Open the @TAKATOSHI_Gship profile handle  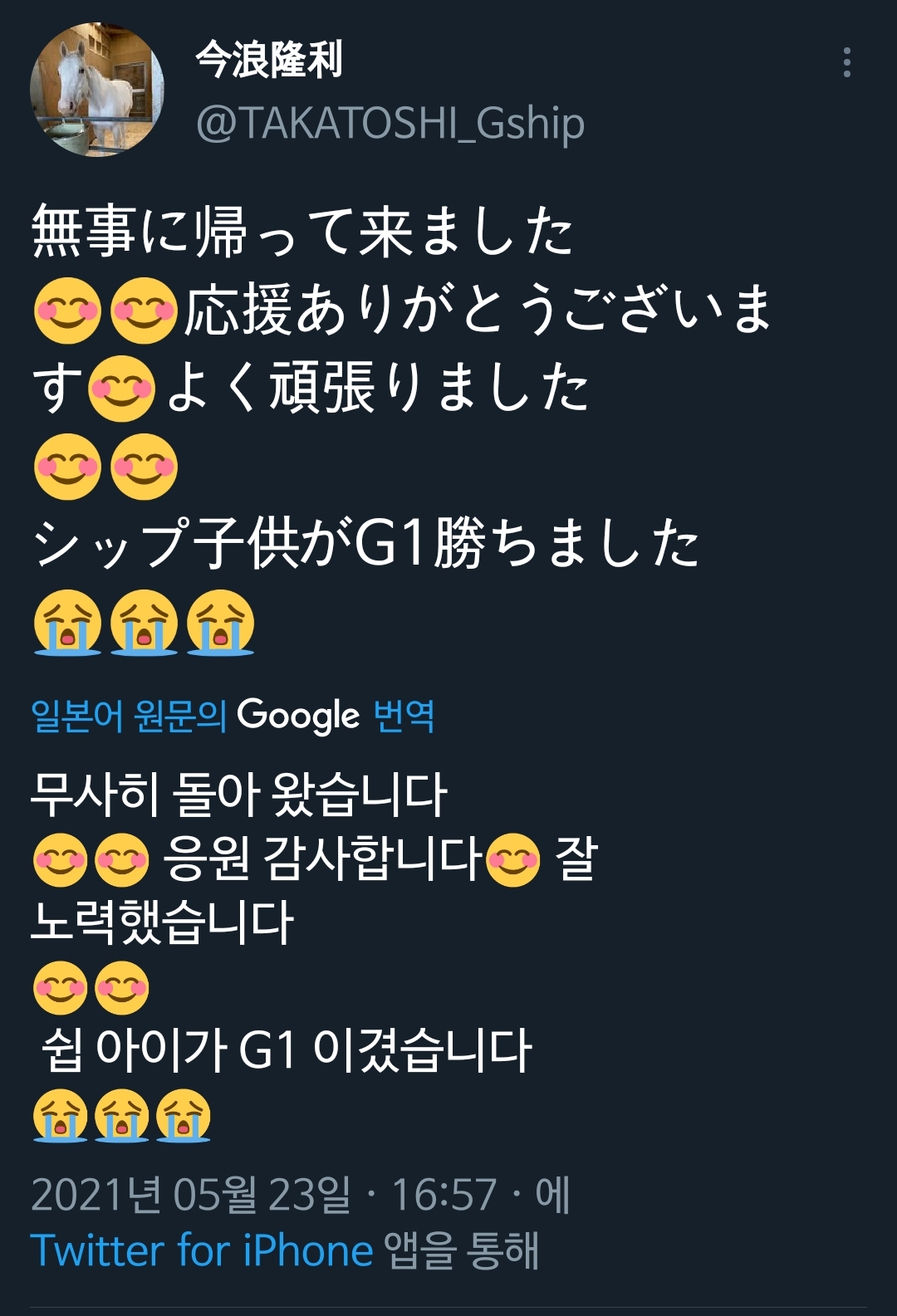click(x=390, y=123)
